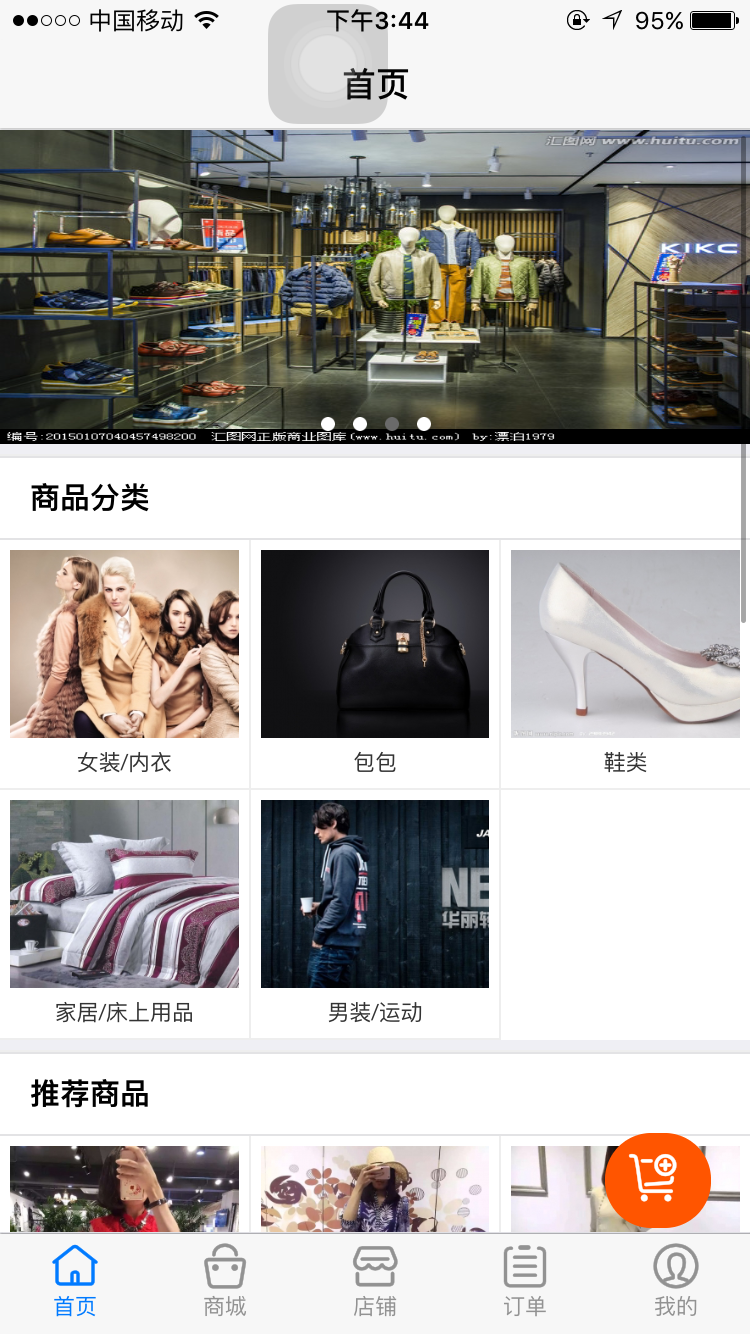
Task: View the 男装/运动 category
Action: click(375, 914)
